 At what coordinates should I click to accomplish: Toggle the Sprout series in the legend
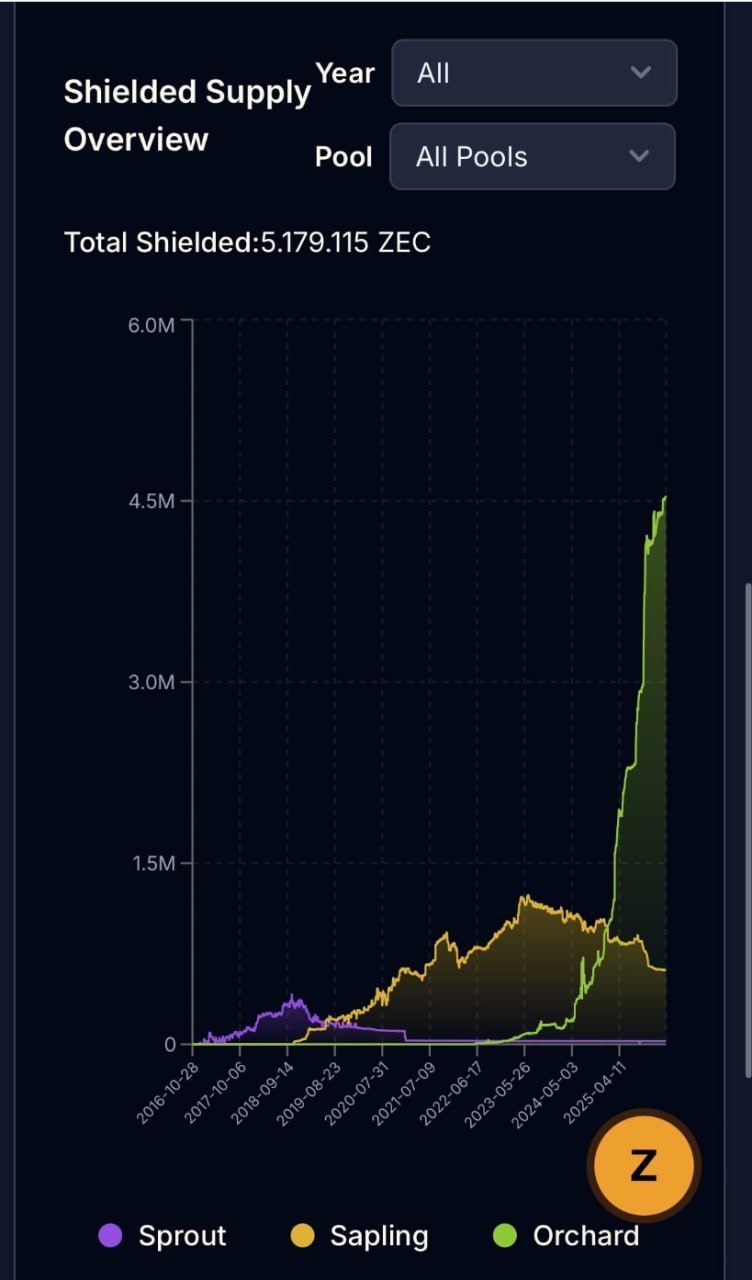click(163, 1236)
